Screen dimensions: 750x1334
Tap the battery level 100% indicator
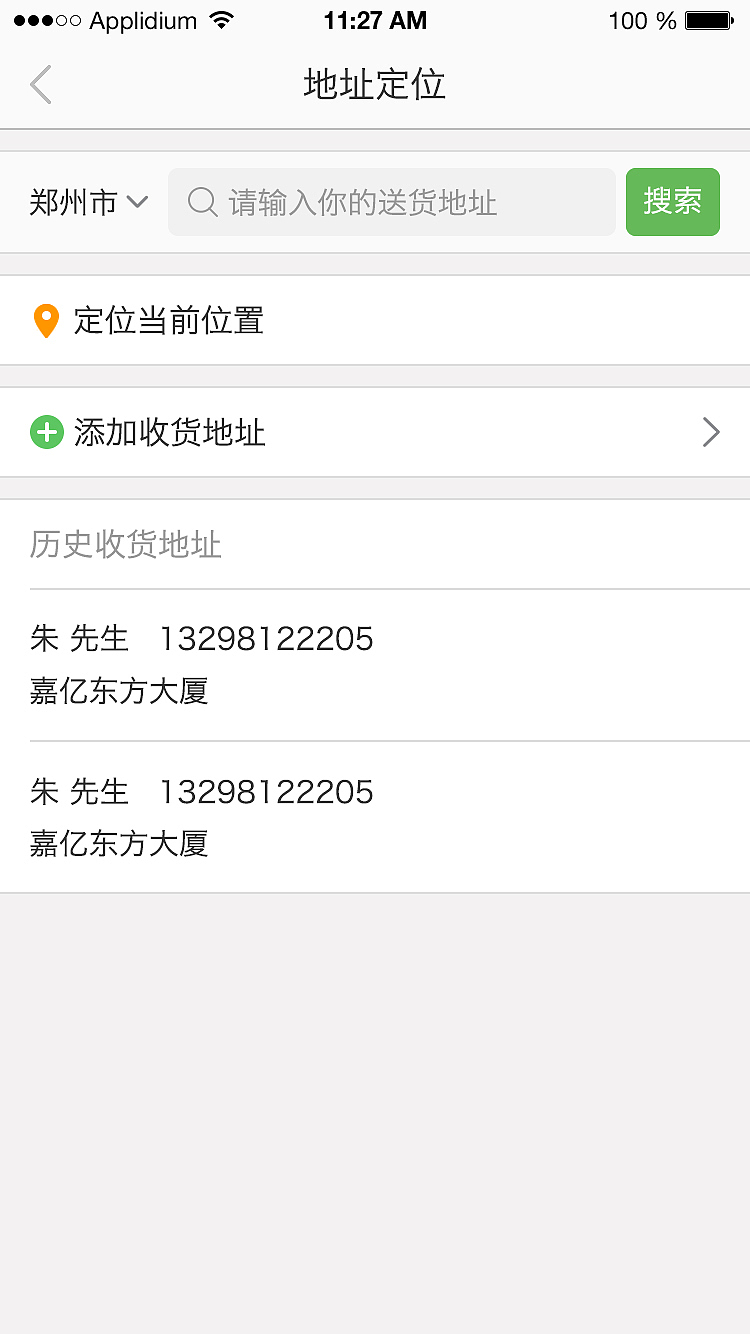point(640,20)
